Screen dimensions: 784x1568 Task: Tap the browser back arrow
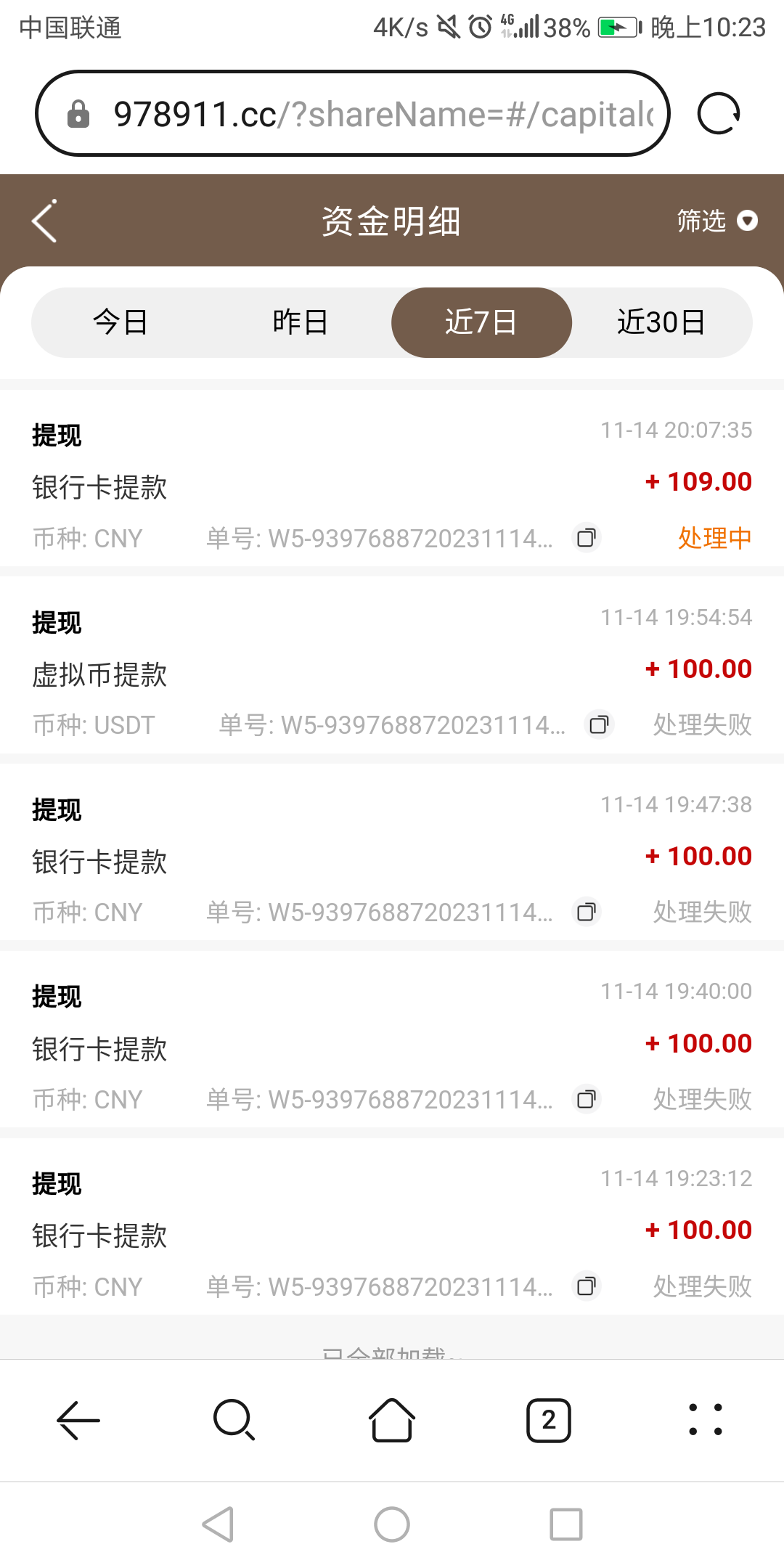pyautogui.click(x=78, y=1420)
